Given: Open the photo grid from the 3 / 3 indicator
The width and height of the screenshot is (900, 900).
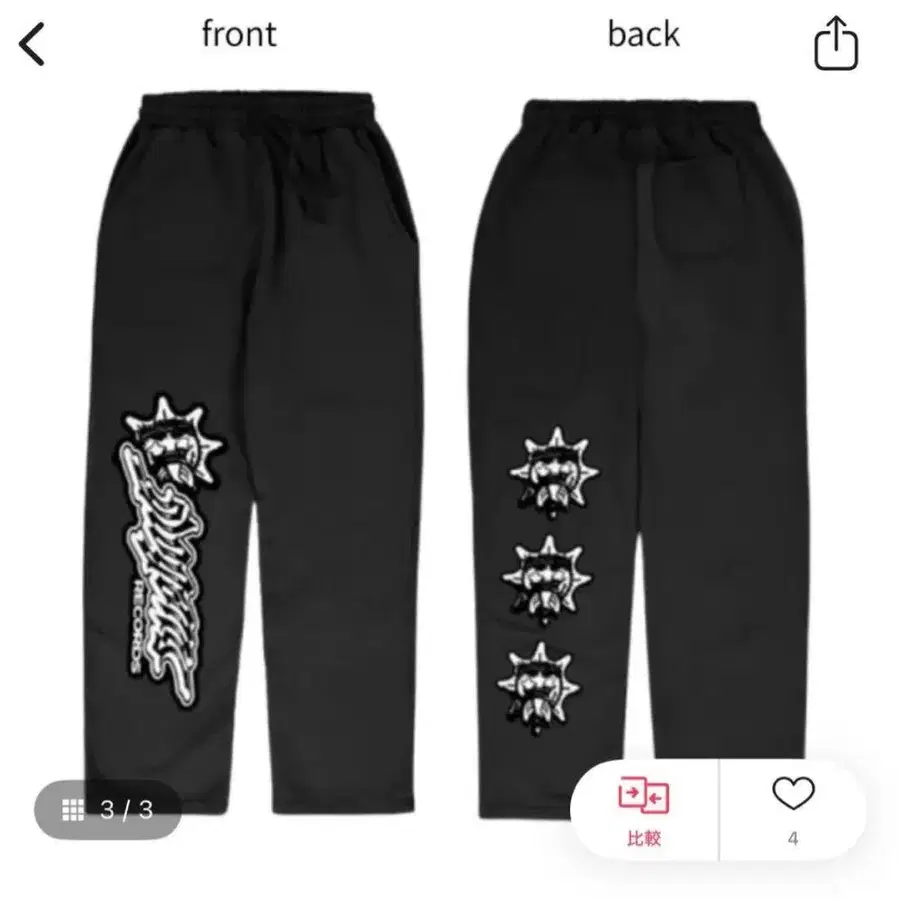Looking at the screenshot, I should 108,808.
